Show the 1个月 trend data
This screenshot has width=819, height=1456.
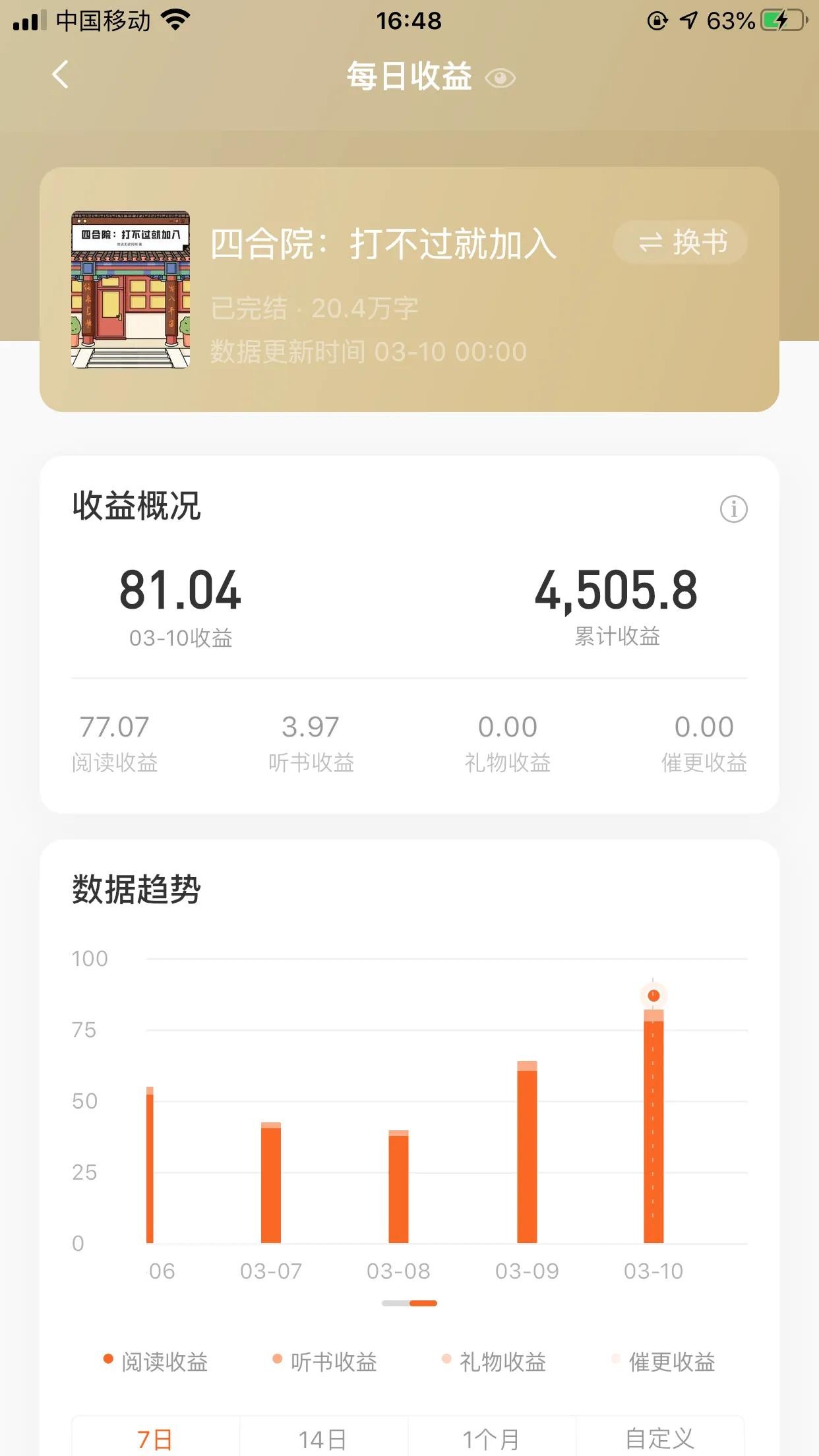click(491, 1439)
